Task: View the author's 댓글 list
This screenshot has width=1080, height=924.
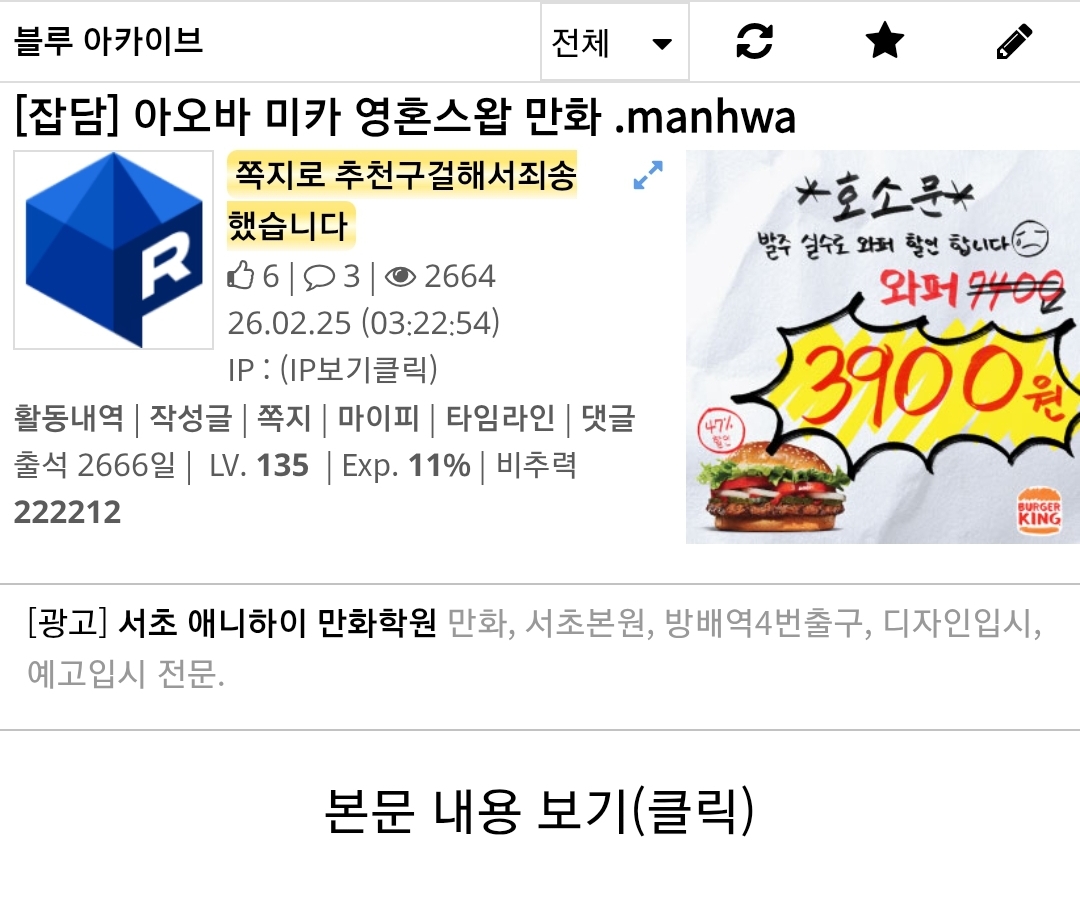Action: (x=607, y=418)
